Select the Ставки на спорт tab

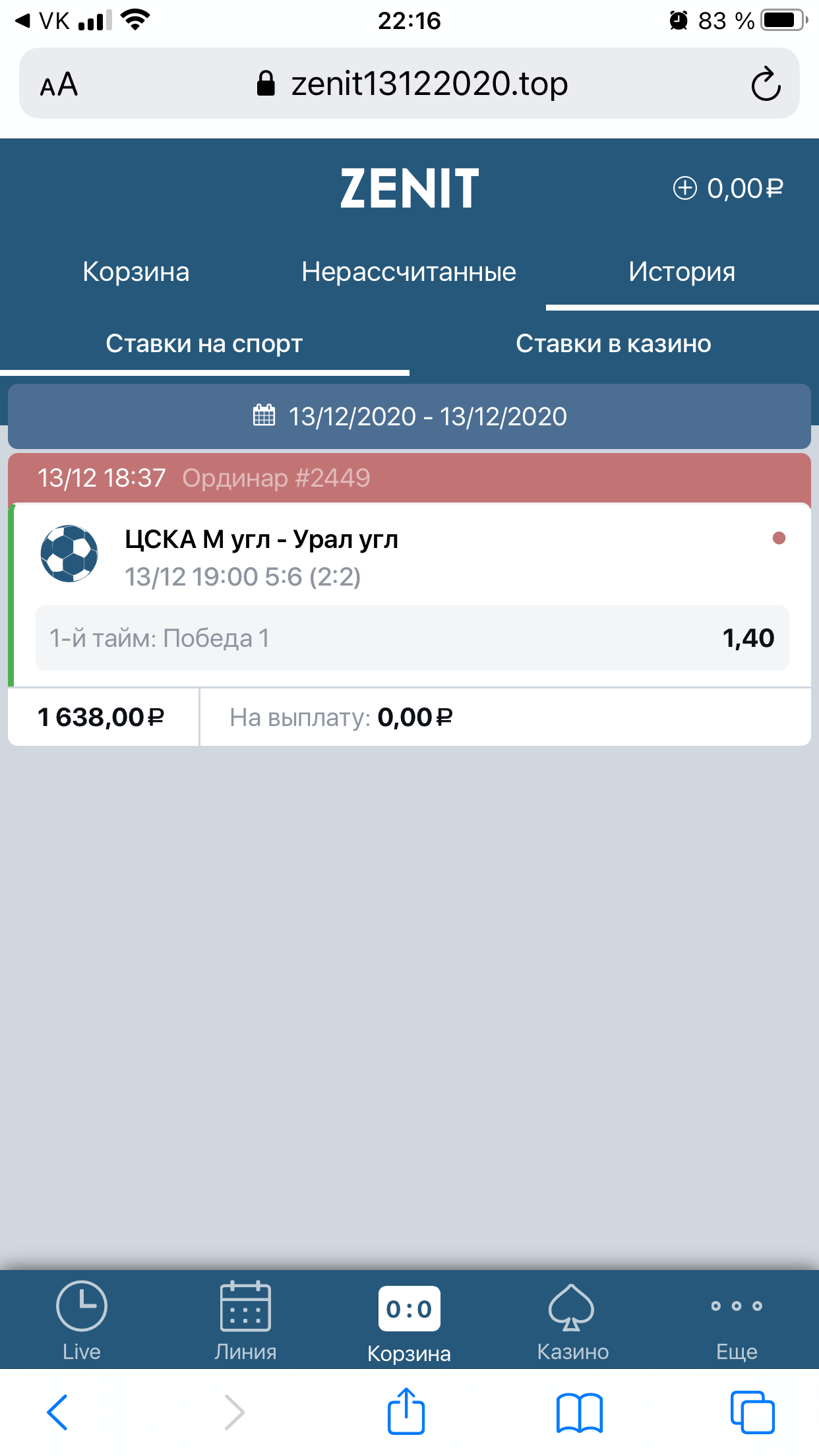(x=204, y=344)
